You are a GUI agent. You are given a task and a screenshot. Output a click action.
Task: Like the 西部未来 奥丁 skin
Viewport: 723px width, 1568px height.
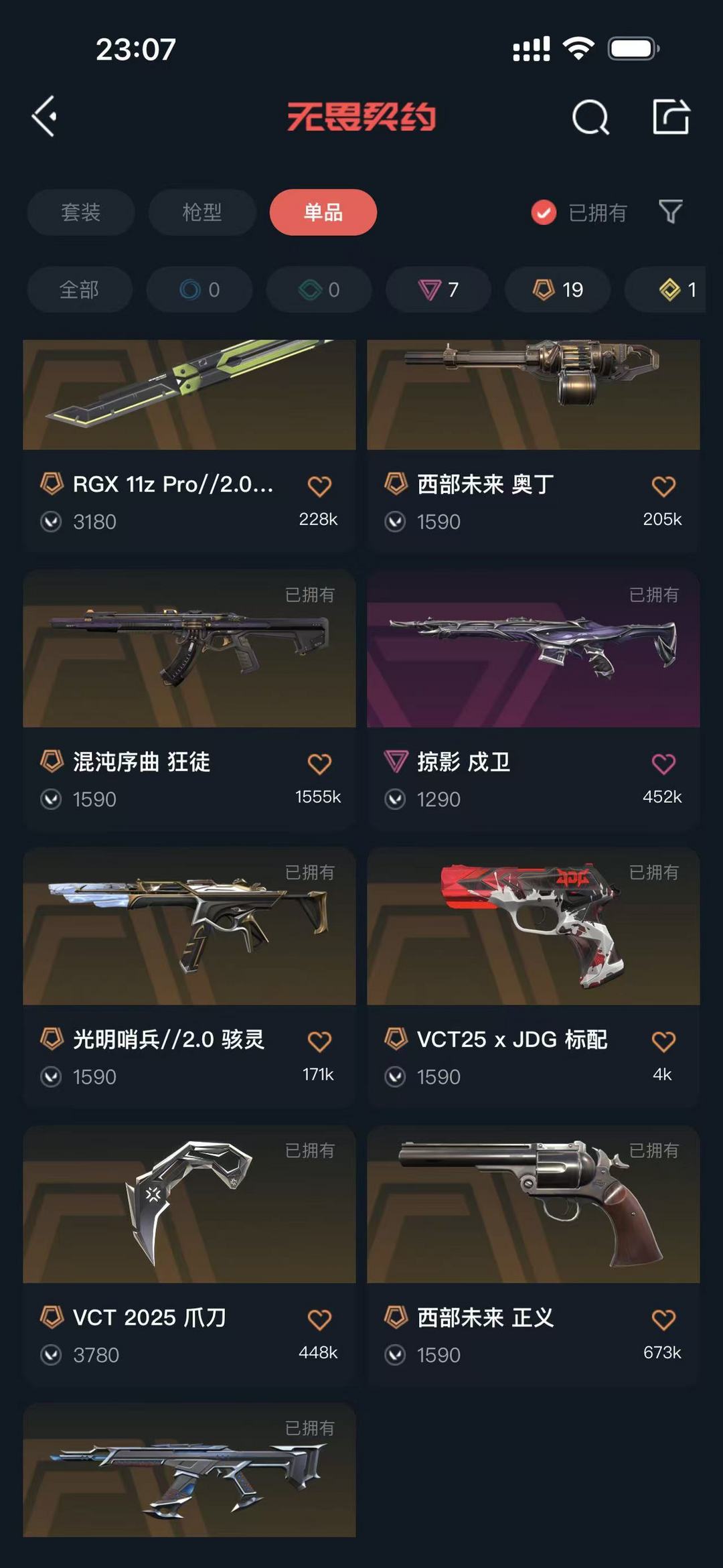pyautogui.click(x=663, y=486)
